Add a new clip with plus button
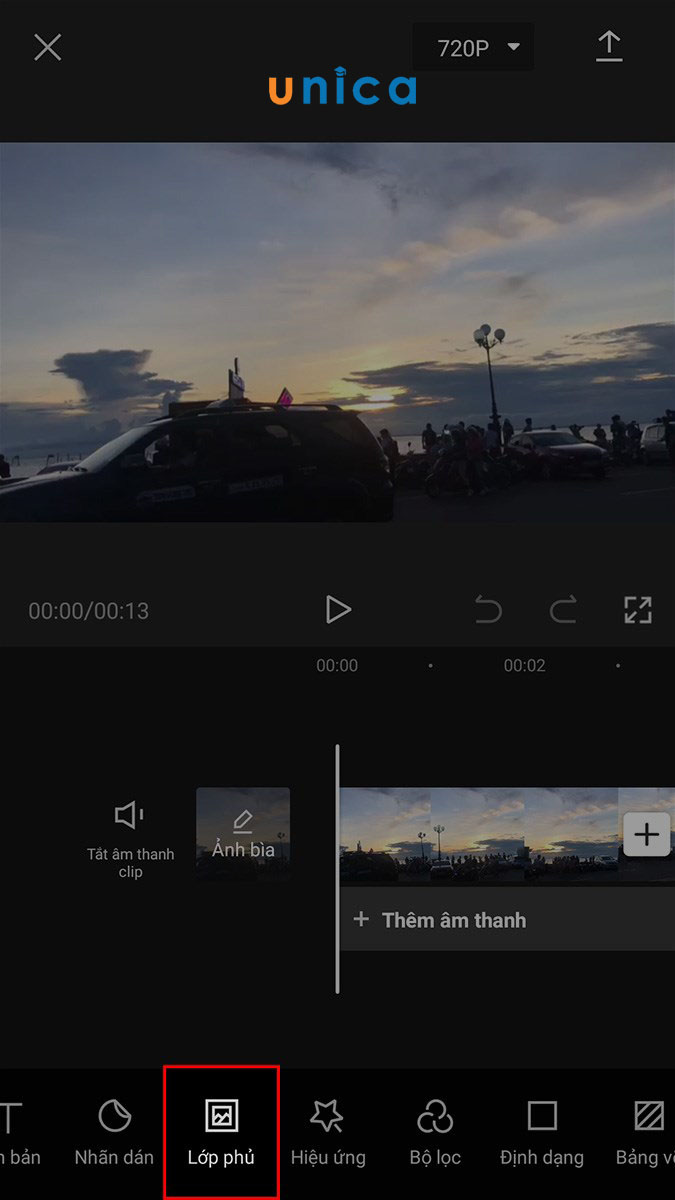The width and height of the screenshot is (675, 1200). click(x=647, y=834)
